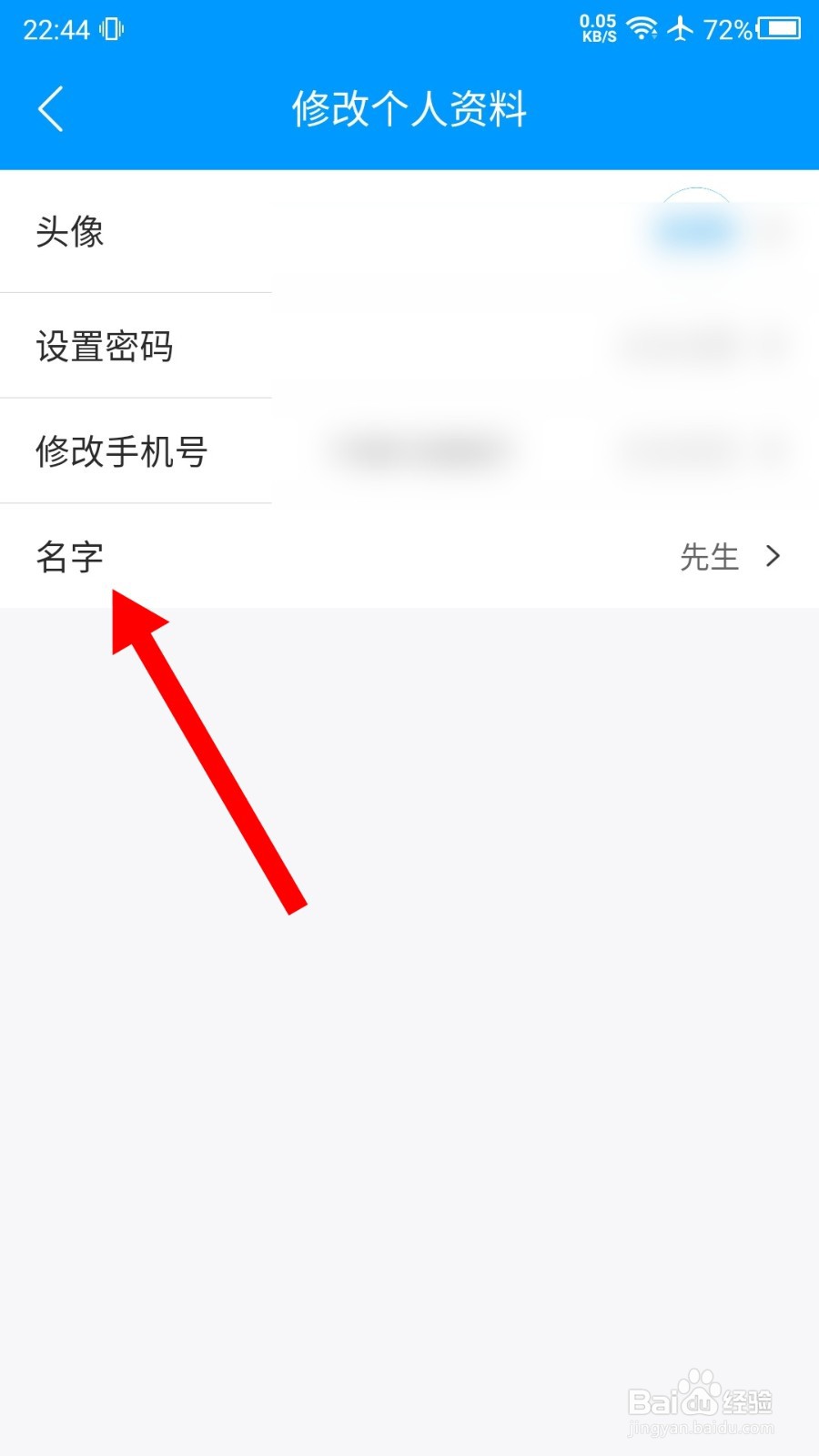Tap the back arrow to exit profile editing
Screen dimensions: 819x1456
coord(50,108)
